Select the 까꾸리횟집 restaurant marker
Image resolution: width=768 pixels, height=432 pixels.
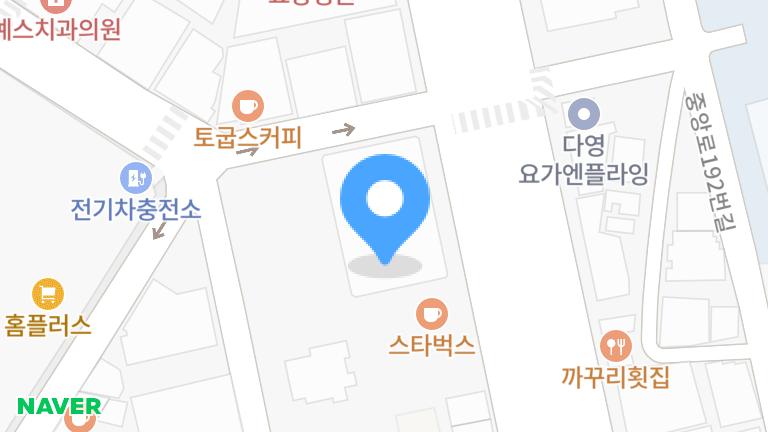pos(615,346)
